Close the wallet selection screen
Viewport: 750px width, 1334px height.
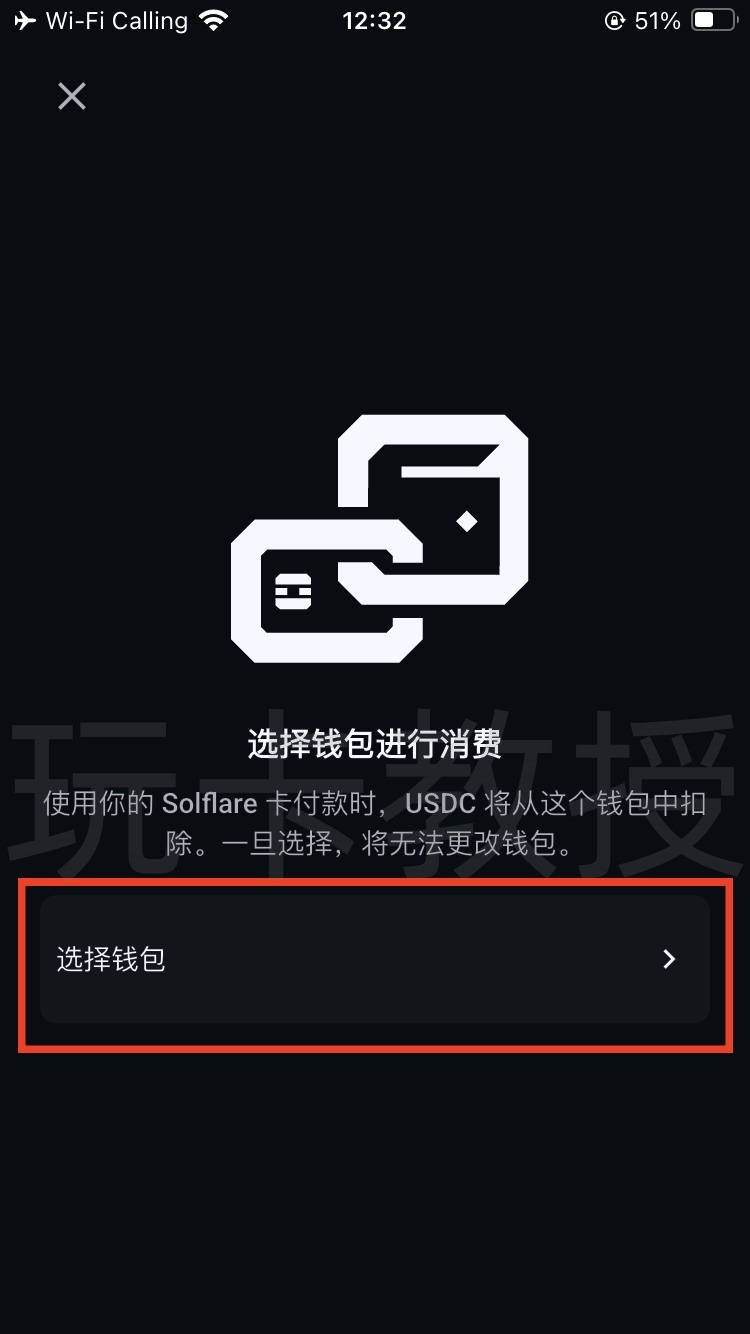point(72,96)
